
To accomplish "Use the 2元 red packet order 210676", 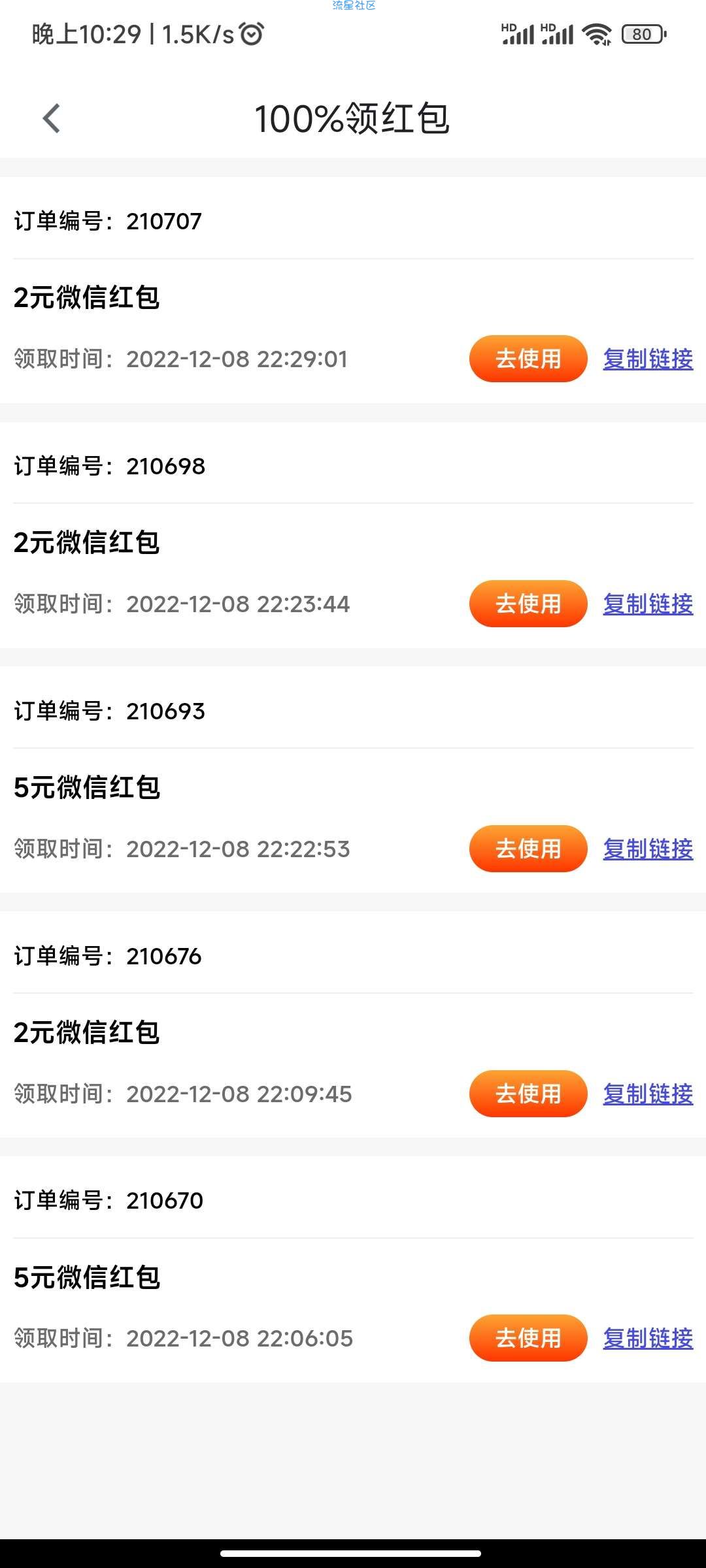I will (528, 1094).
